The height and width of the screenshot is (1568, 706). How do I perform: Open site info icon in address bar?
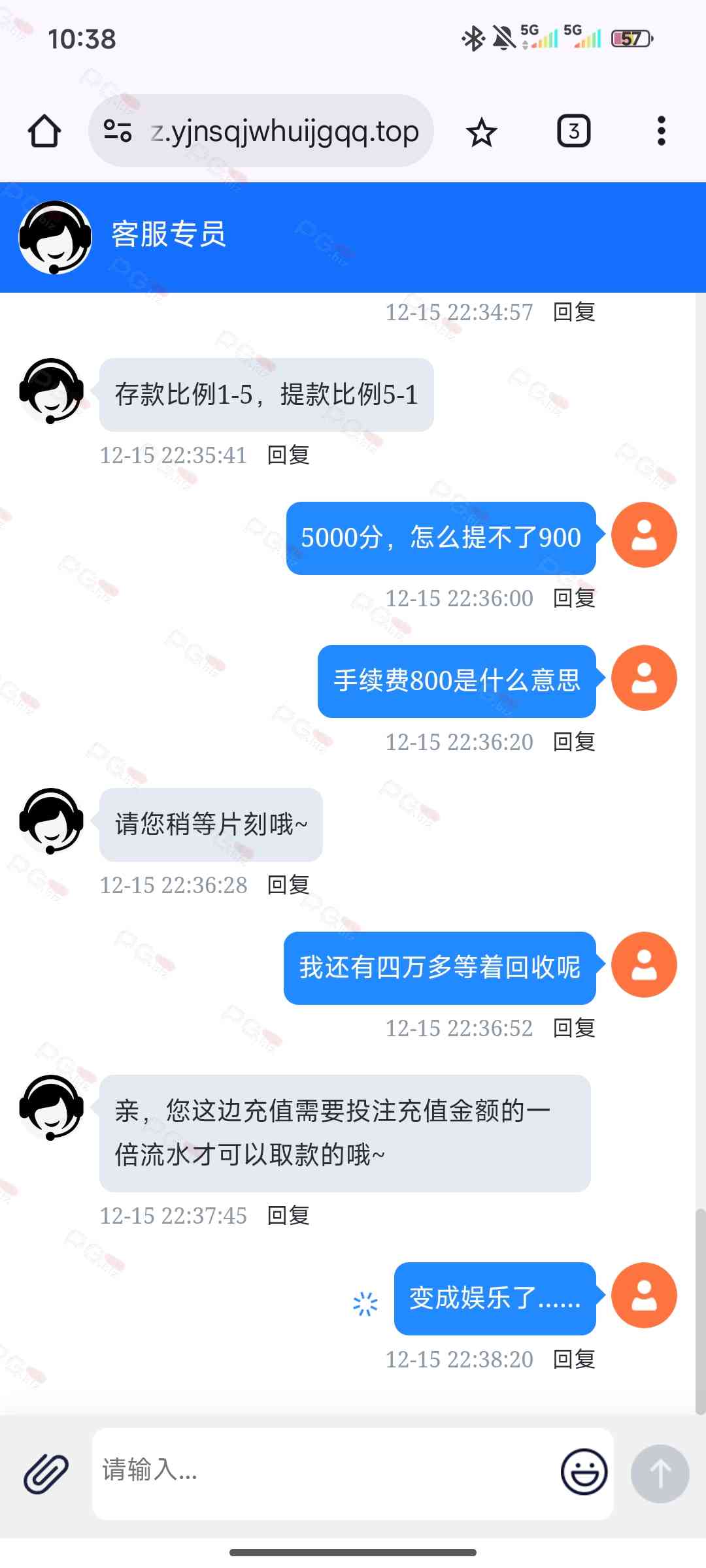coord(118,131)
